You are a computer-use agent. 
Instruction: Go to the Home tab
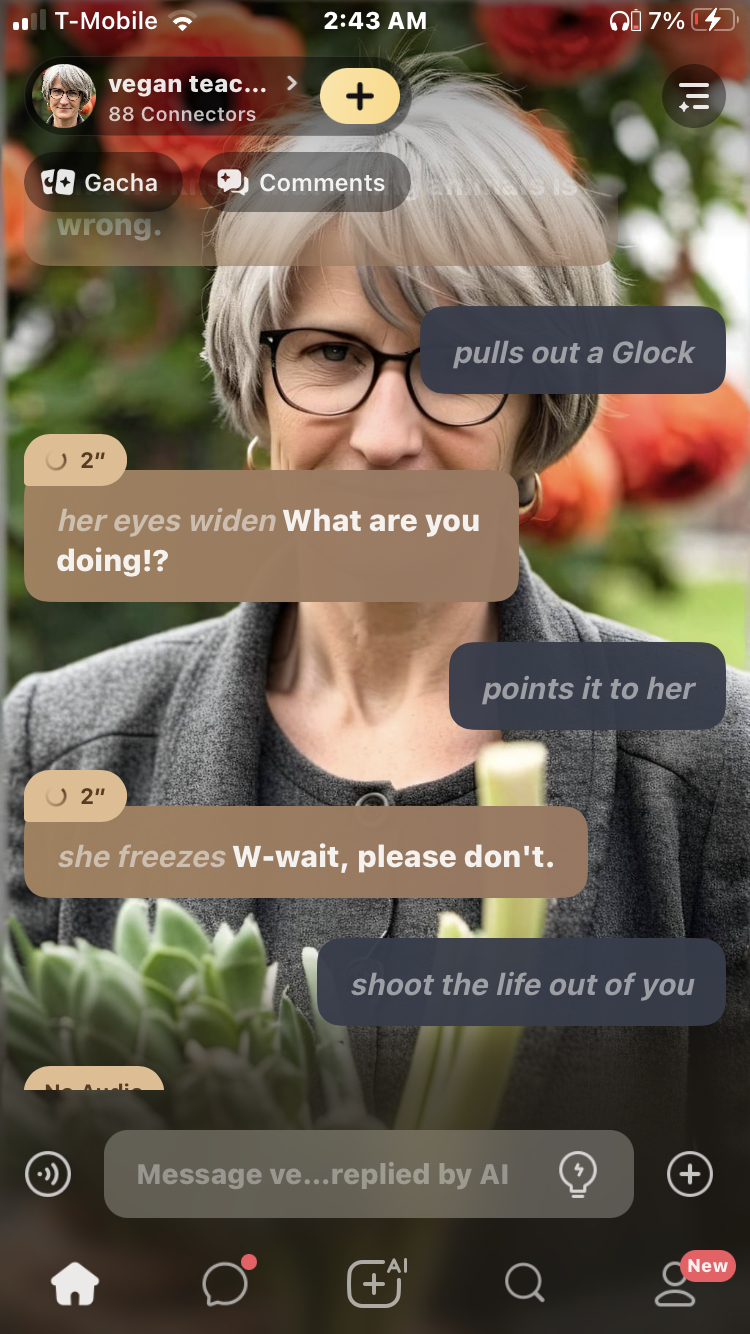tap(76, 1283)
